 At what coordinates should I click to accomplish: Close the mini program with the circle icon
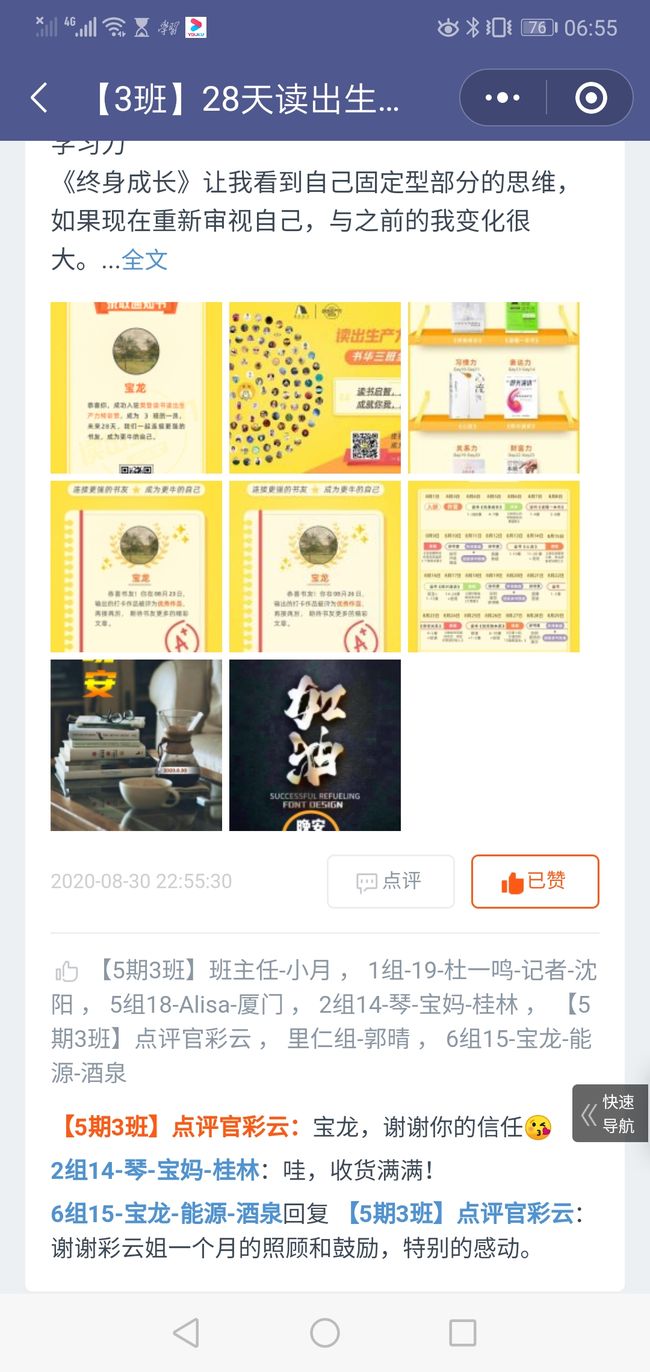click(x=590, y=98)
